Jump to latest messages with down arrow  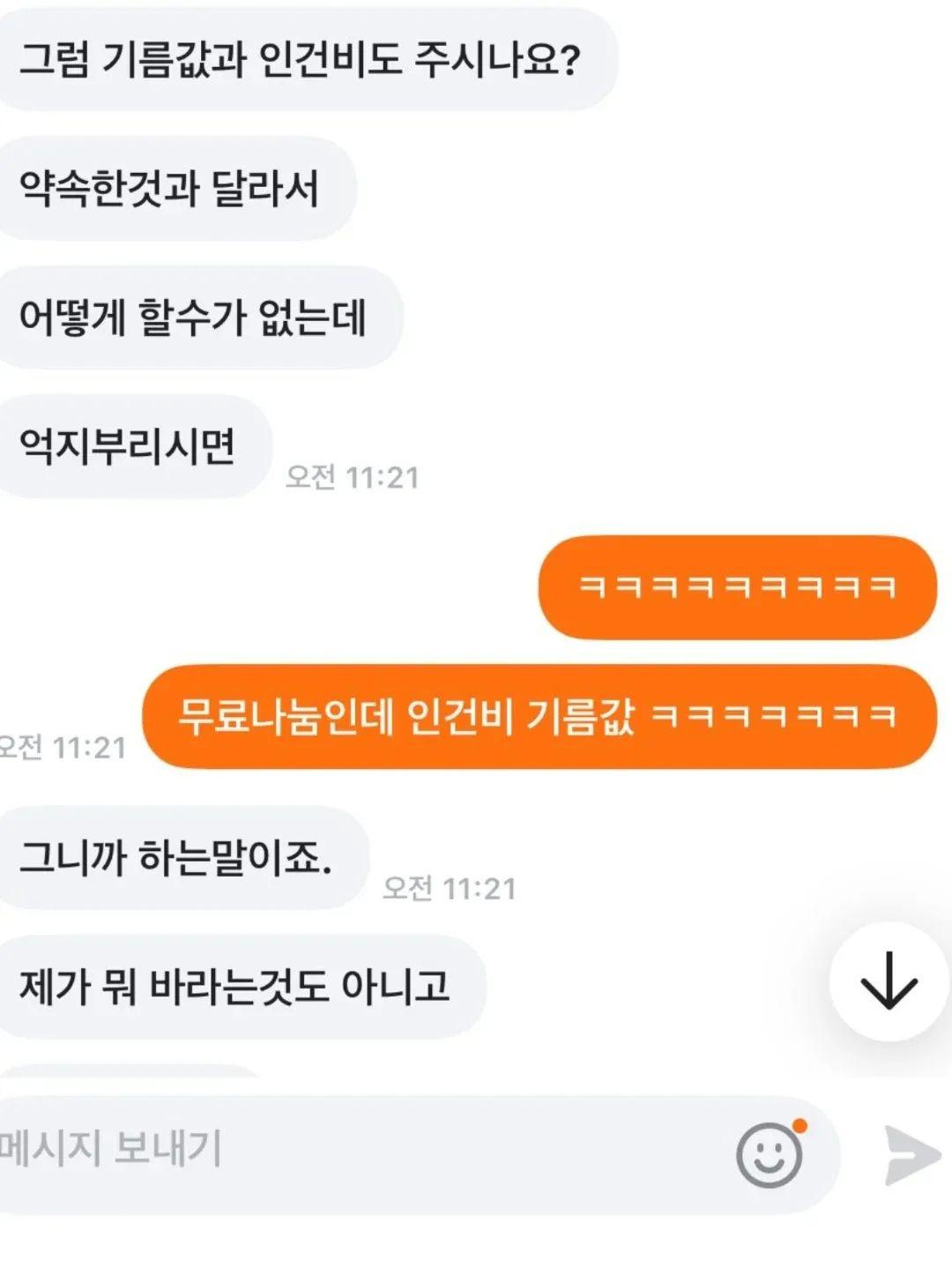pyautogui.click(x=888, y=981)
